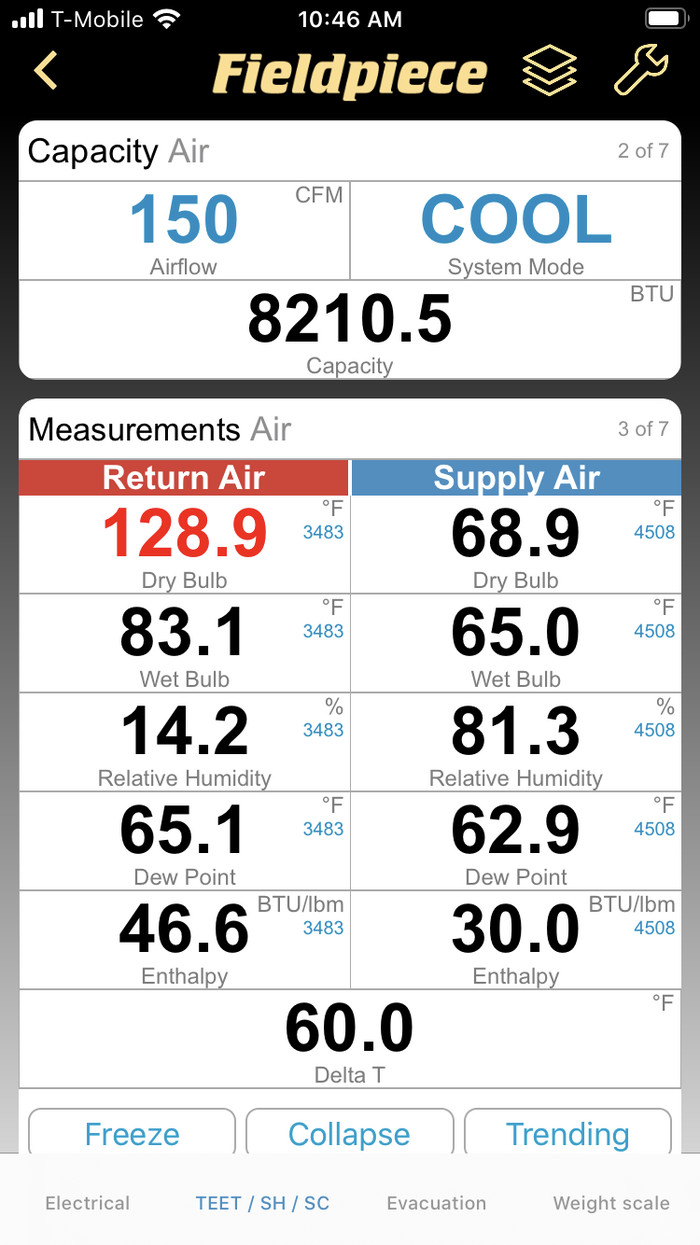Collapse the Measurements Air panel
The width and height of the screenshot is (700, 1245).
349,1134
